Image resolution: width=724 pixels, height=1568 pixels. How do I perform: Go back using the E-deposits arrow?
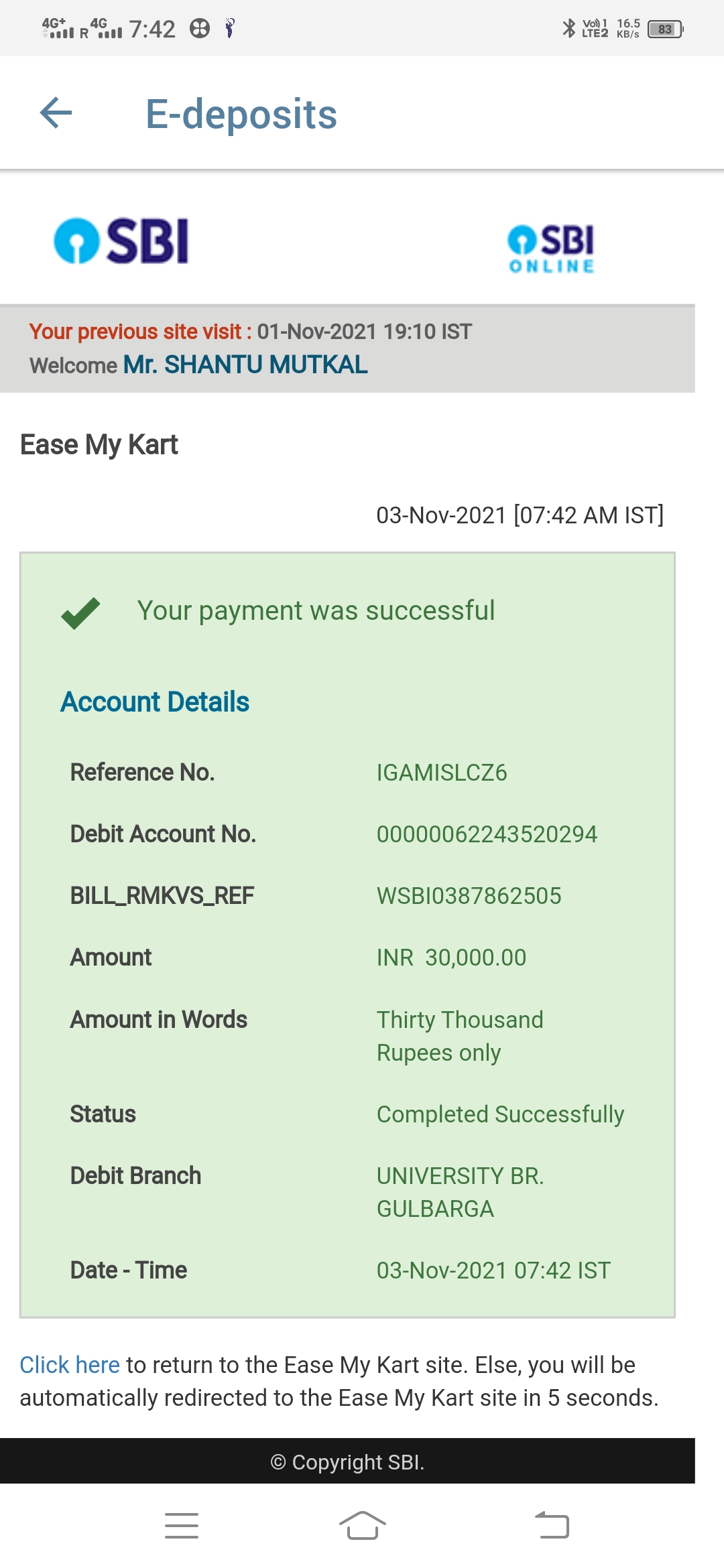tap(56, 113)
